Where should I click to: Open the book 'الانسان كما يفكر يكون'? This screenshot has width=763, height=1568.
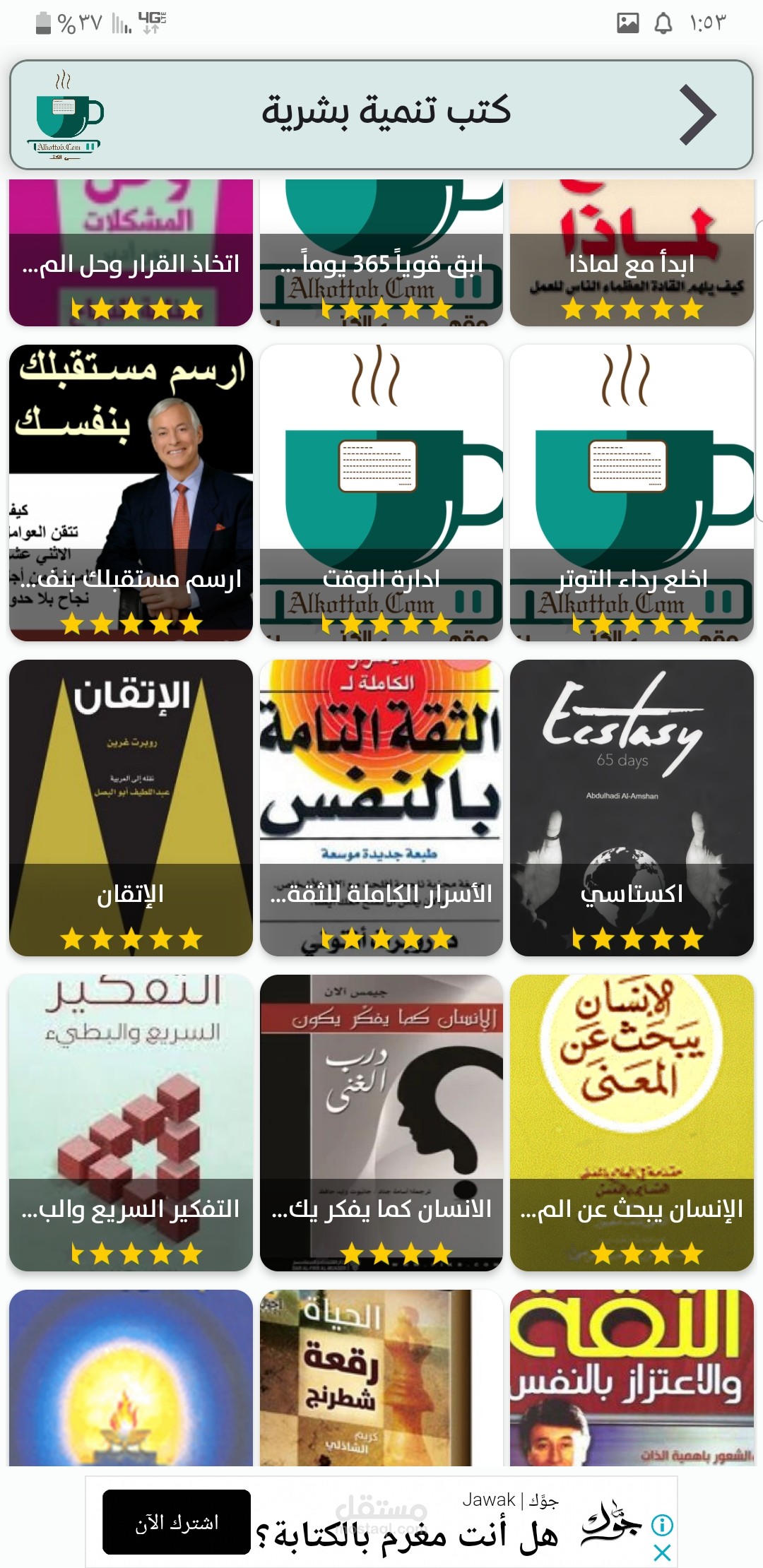381,1122
